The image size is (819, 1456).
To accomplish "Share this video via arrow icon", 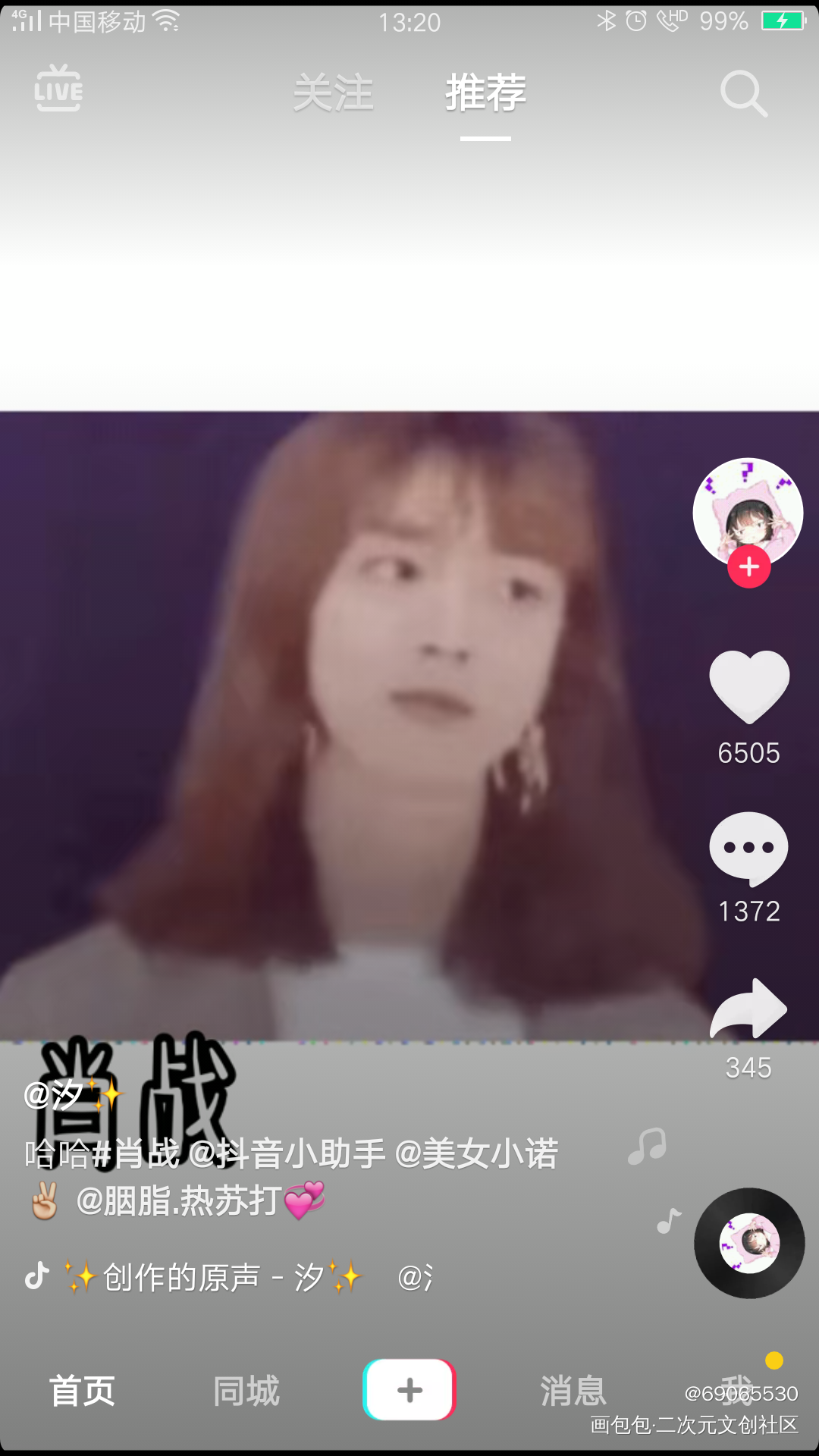I will [x=749, y=1009].
